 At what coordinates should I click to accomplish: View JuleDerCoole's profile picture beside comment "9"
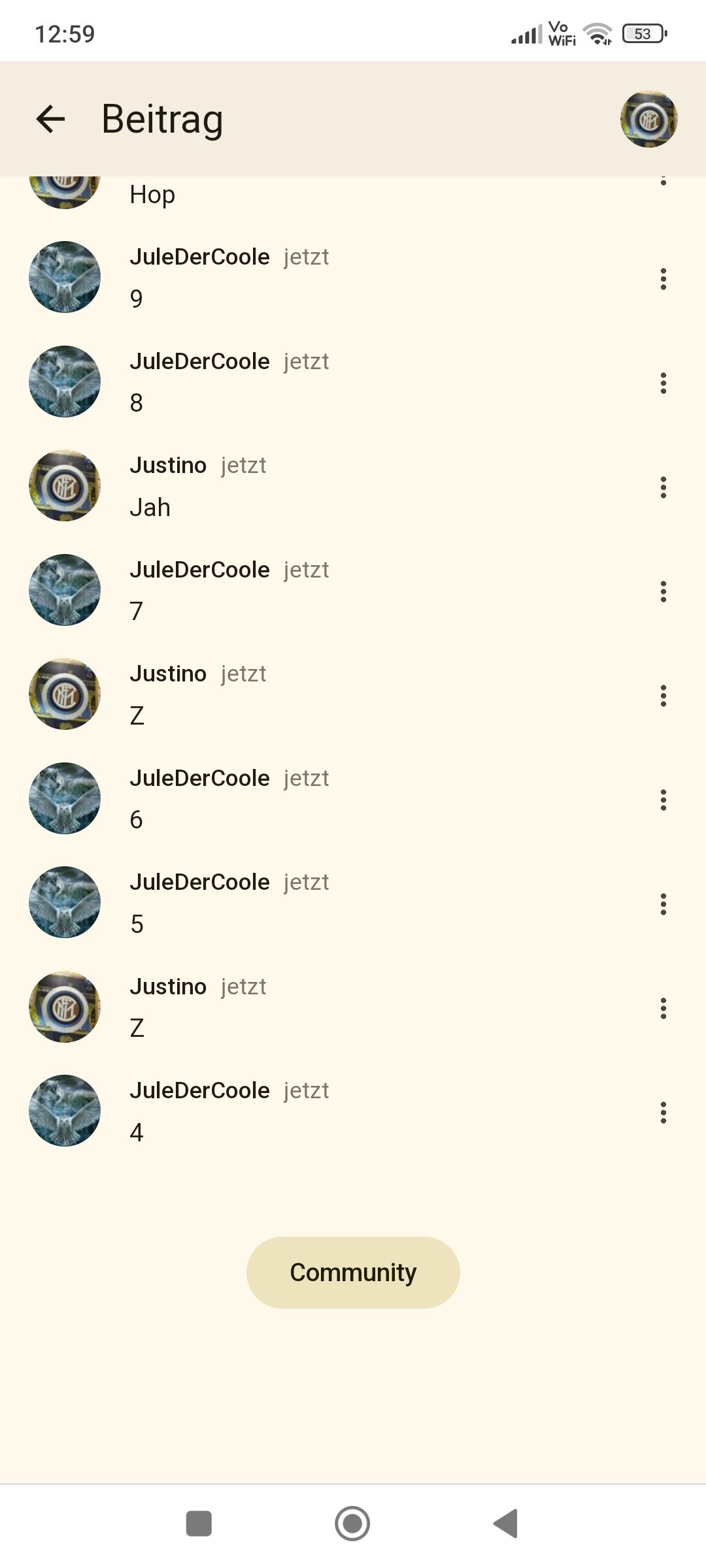[65, 277]
